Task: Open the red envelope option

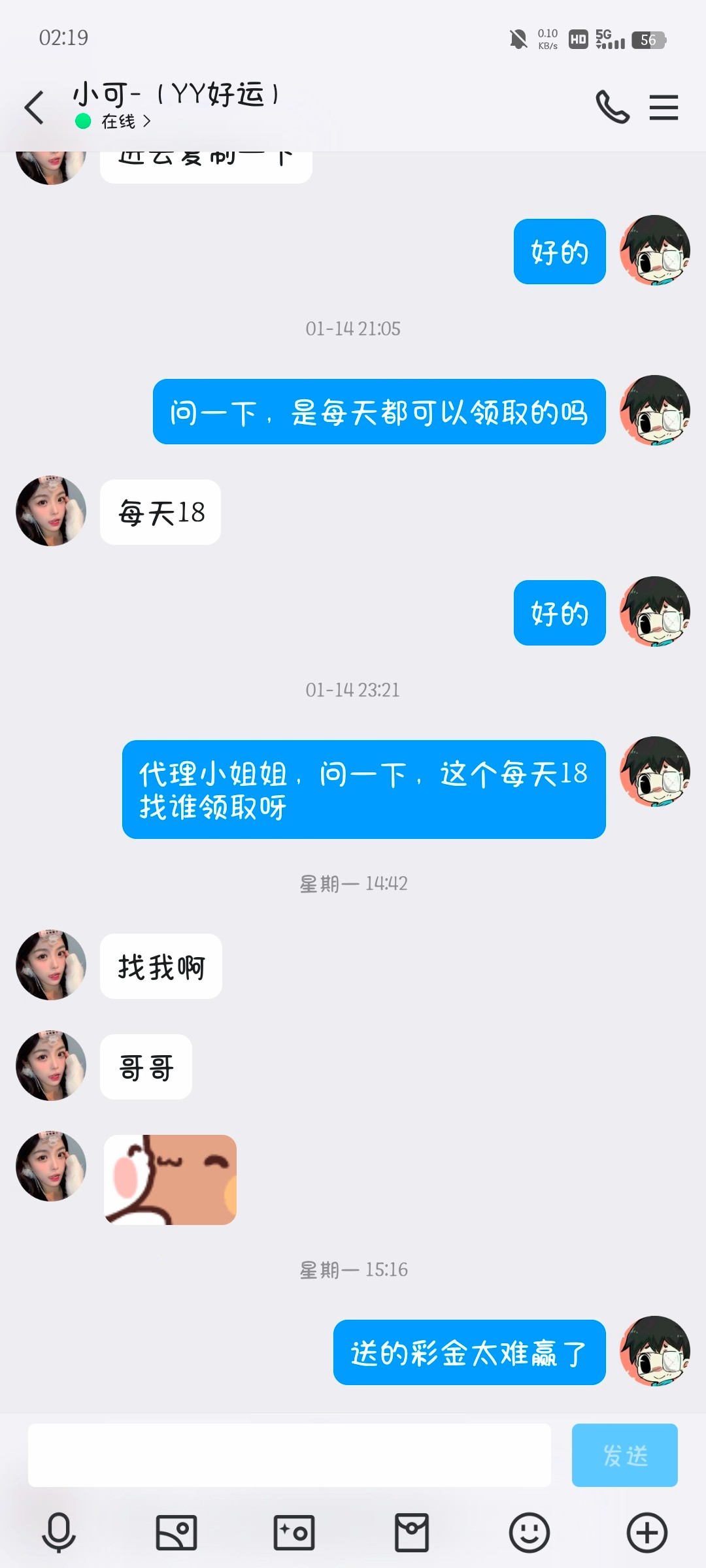Action: [412, 1532]
